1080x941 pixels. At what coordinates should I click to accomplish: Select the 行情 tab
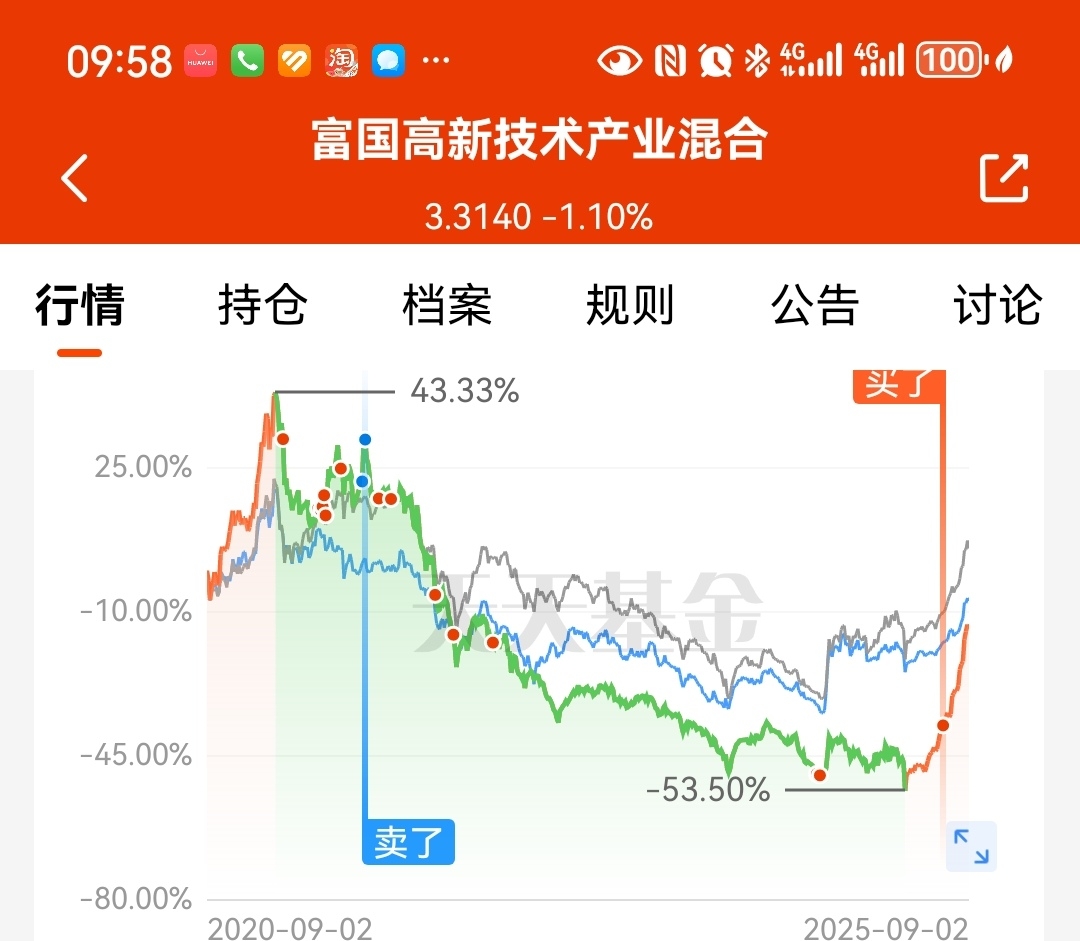pos(80,305)
